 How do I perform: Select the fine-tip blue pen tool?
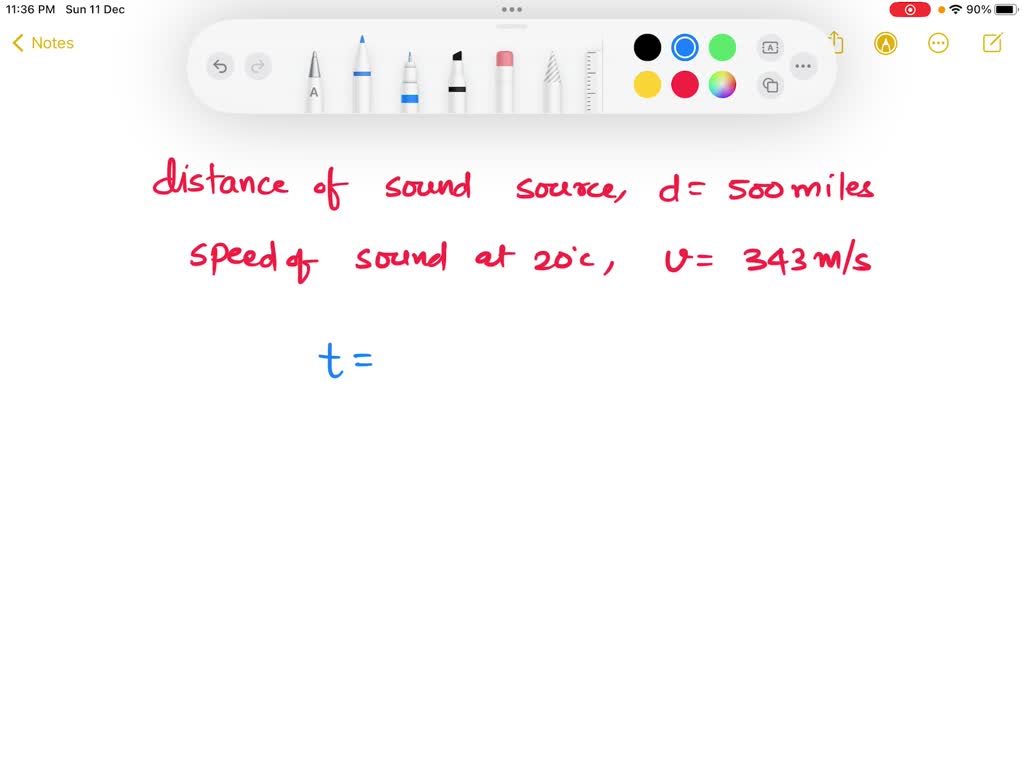(409, 82)
